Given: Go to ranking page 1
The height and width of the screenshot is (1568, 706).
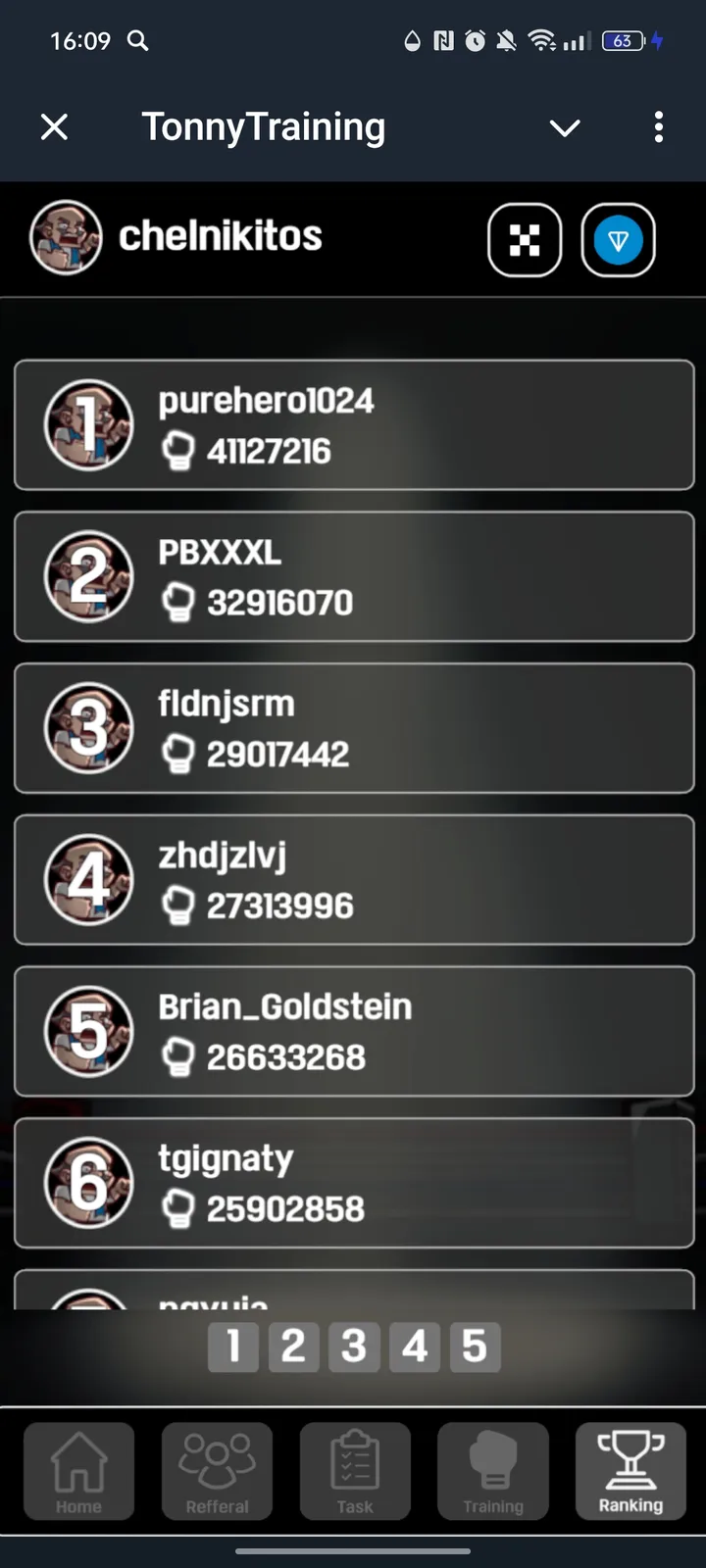Looking at the screenshot, I should pyautogui.click(x=233, y=1347).
